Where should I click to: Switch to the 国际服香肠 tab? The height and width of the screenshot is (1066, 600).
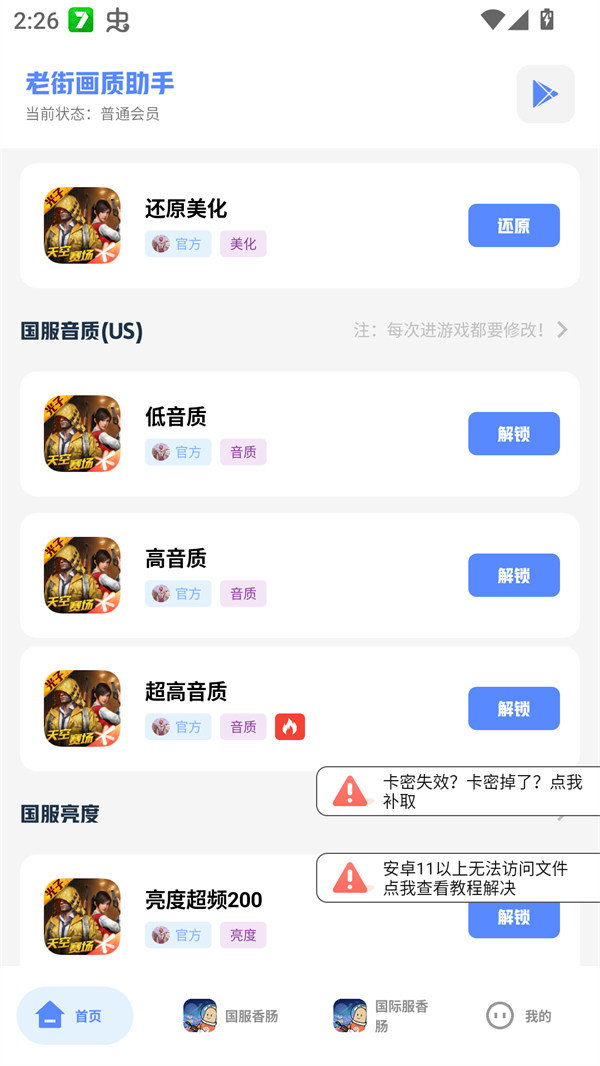click(381, 1015)
